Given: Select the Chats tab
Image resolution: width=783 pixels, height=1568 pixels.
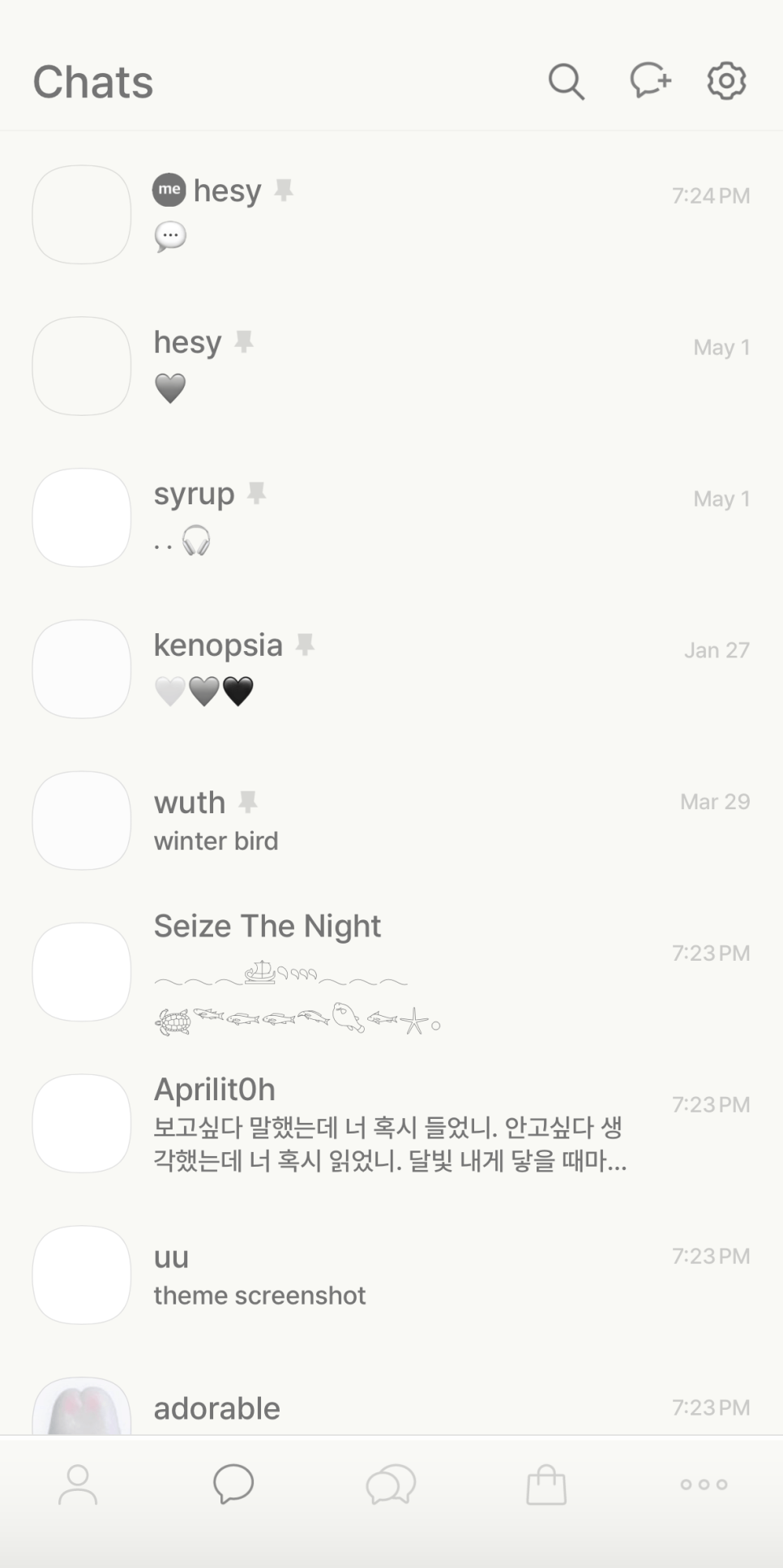Looking at the screenshot, I should click(233, 1484).
